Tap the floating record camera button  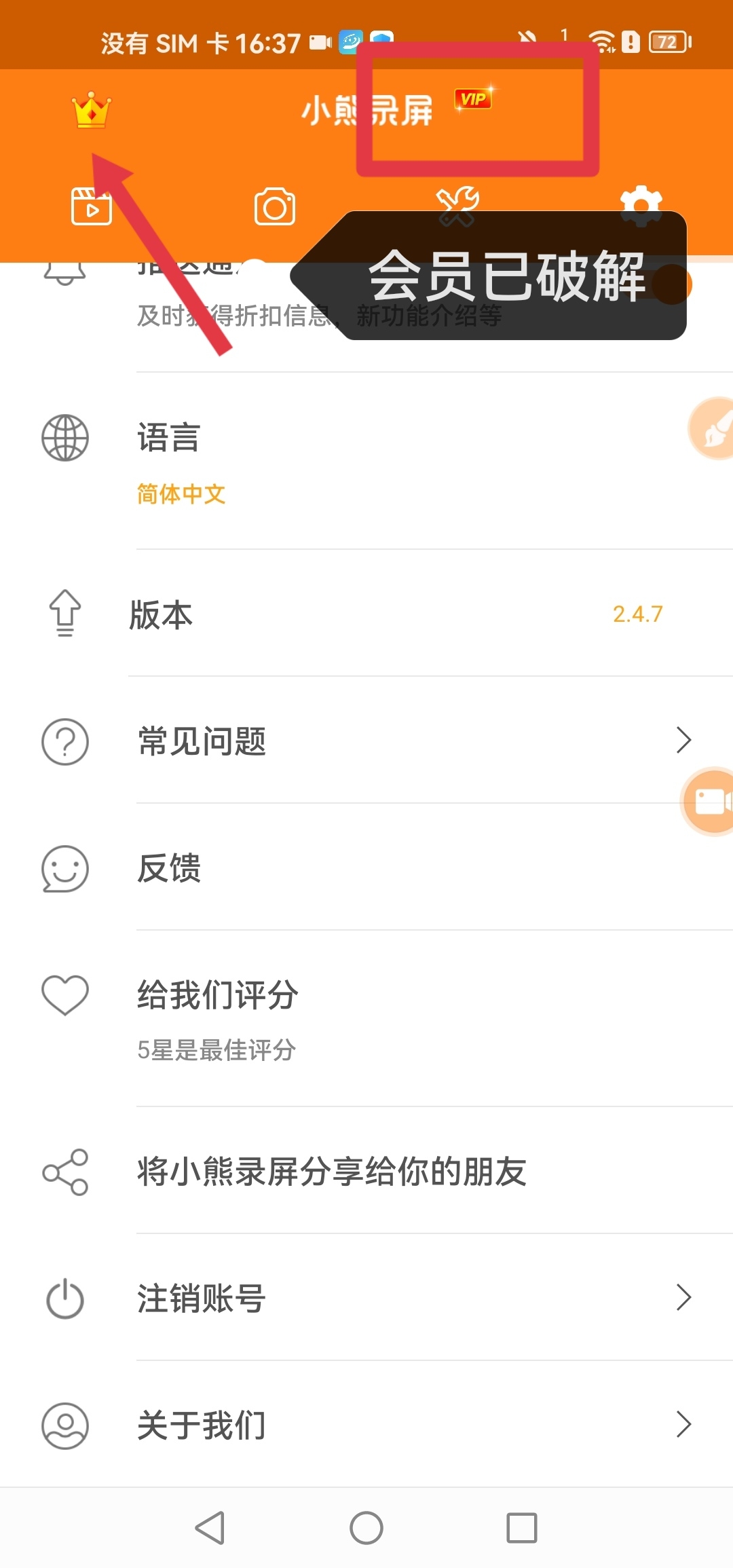[709, 802]
